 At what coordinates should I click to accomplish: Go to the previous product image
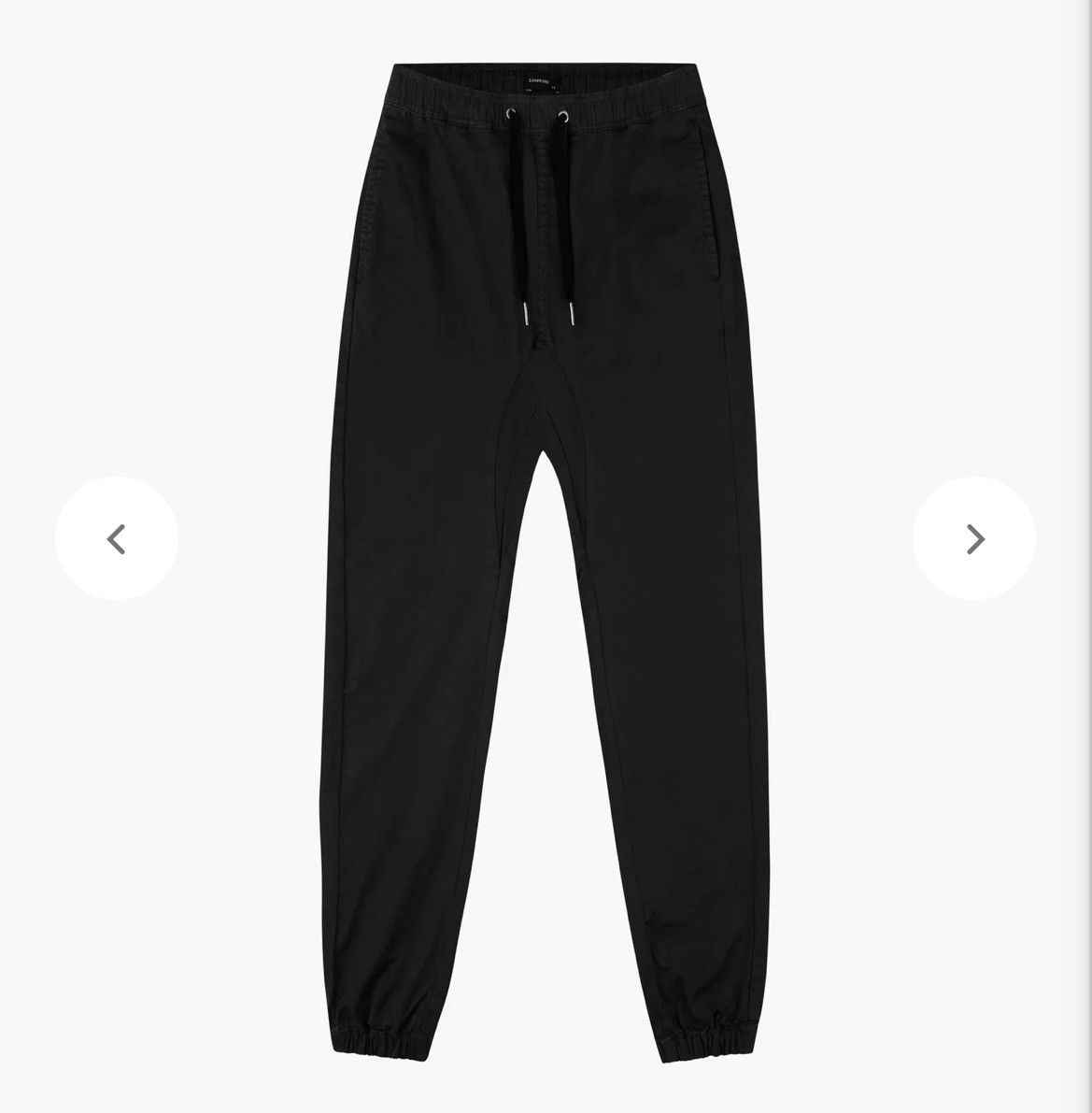(x=116, y=538)
